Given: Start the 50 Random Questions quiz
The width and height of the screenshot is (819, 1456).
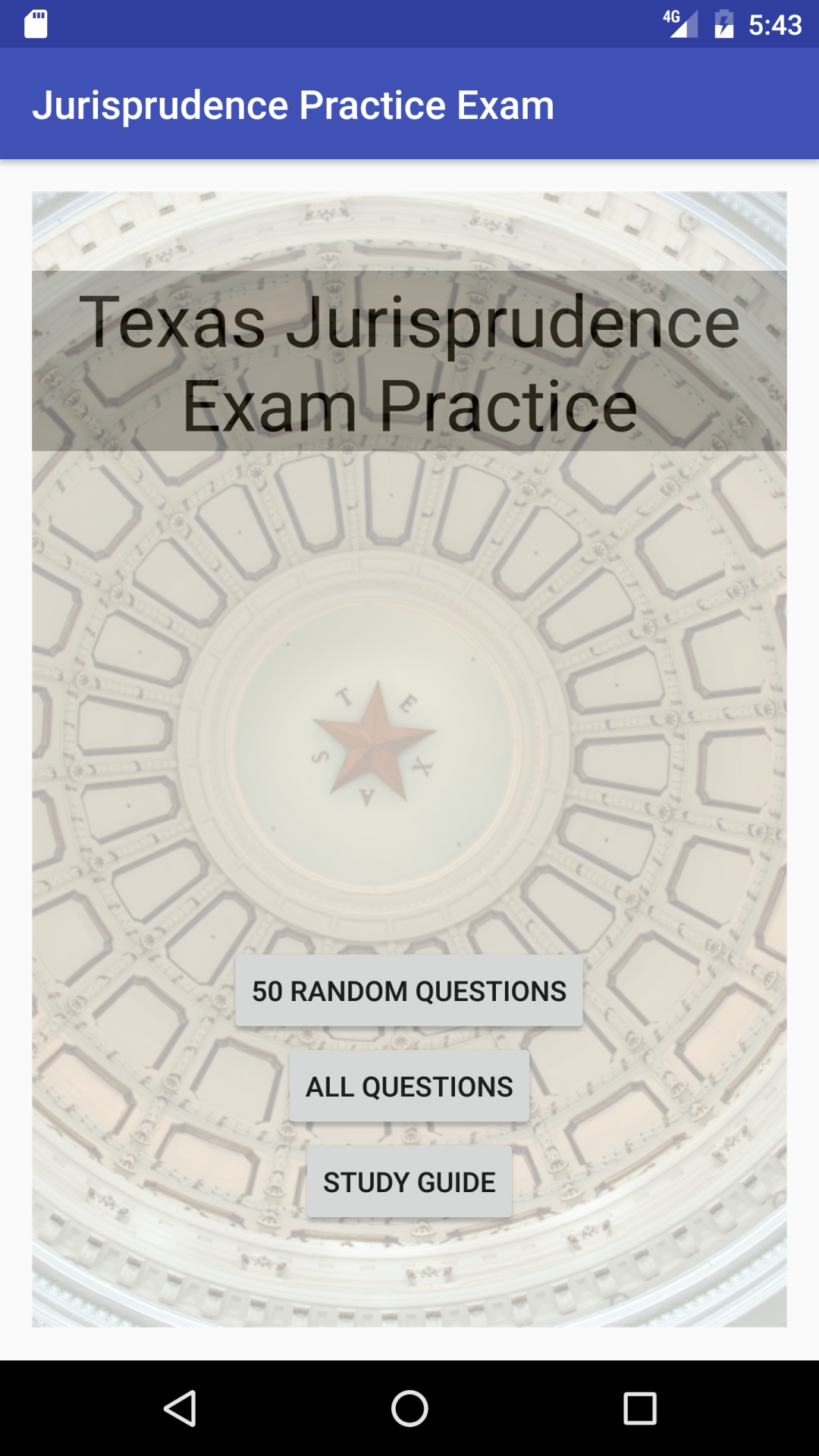Looking at the screenshot, I should click(409, 990).
